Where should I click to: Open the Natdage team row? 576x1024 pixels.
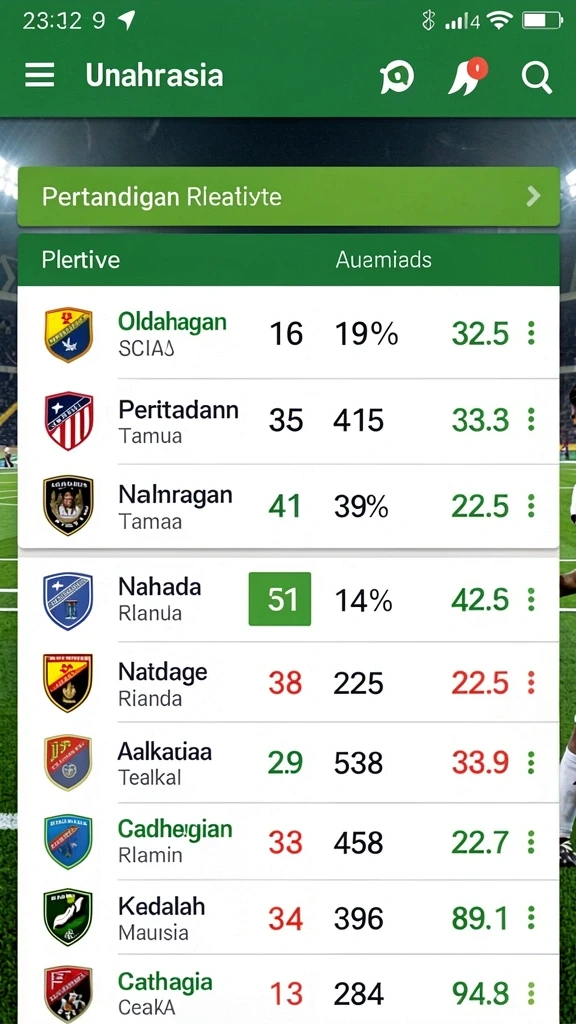click(289, 683)
